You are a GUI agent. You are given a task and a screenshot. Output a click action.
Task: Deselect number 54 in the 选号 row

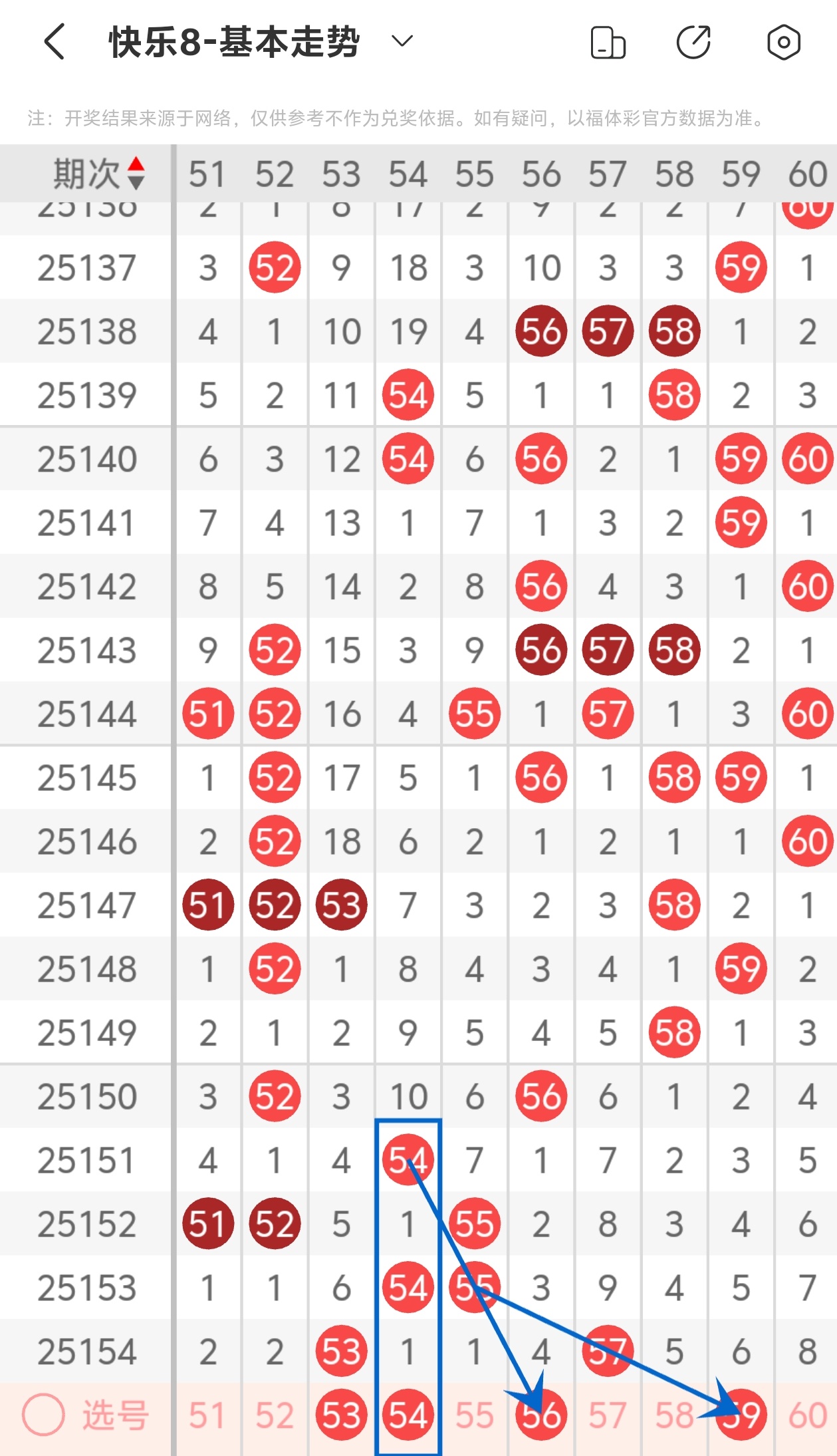click(x=408, y=1415)
